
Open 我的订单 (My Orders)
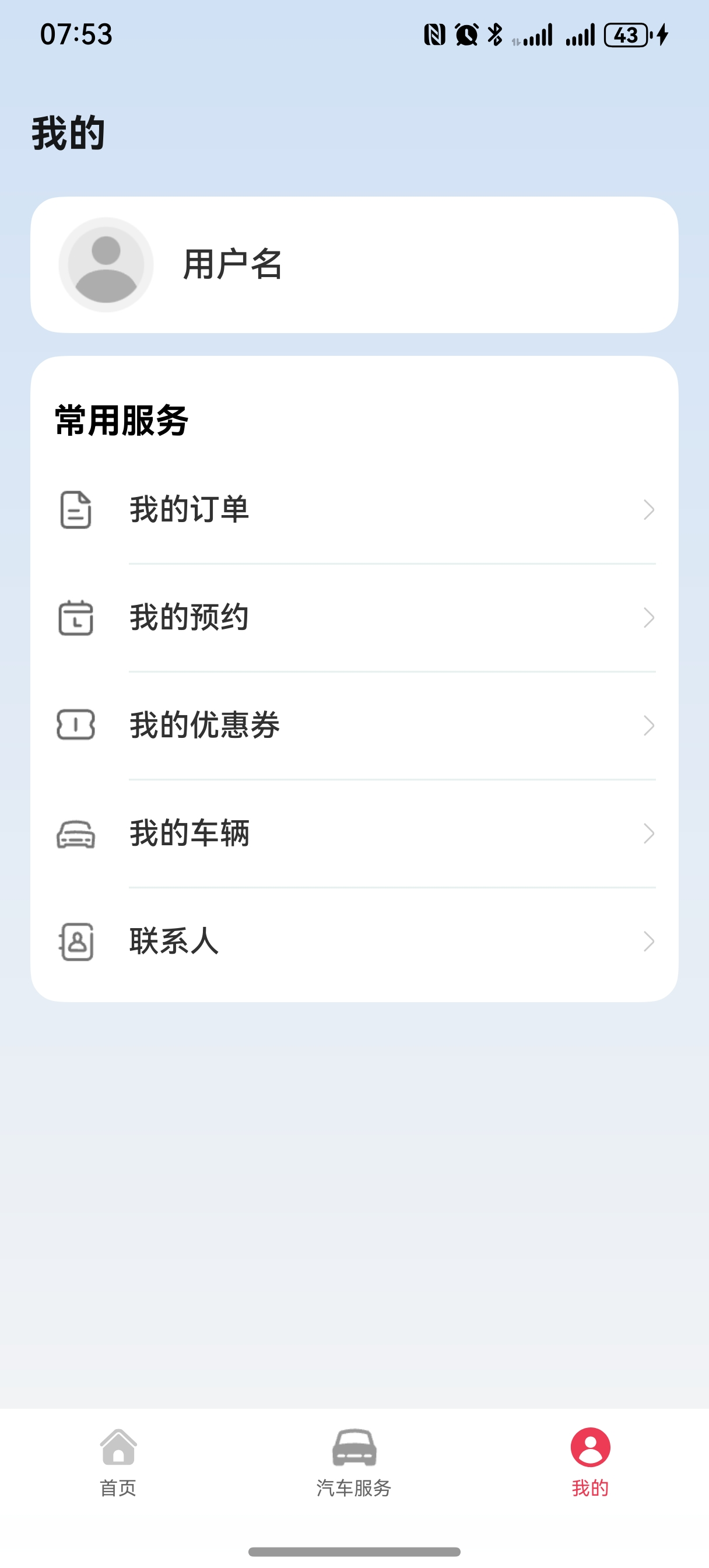pyautogui.click(x=354, y=509)
